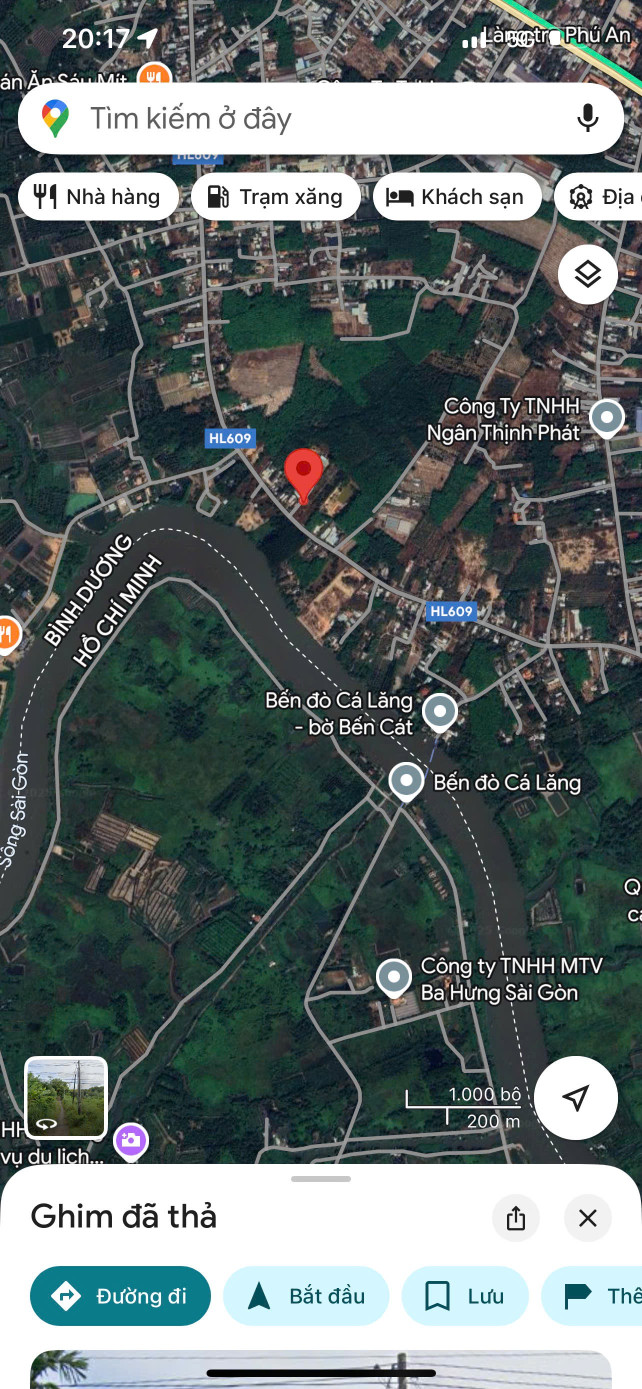The height and width of the screenshot is (1389, 642).
Task: Open the "Tìm kiếm ở đây" search box
Action: [300, 119]
